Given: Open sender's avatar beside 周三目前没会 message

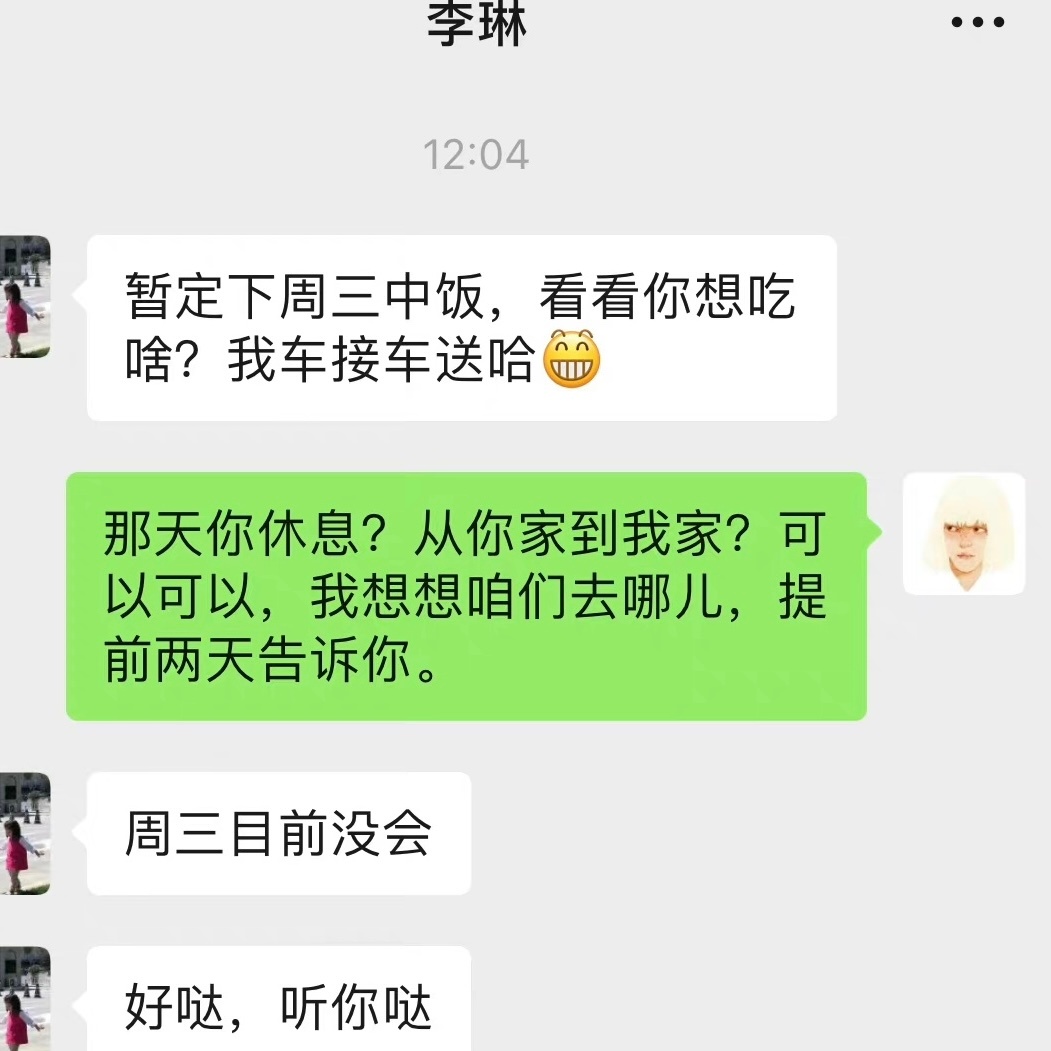Looking at the screenshot, I should click(24, 834).
